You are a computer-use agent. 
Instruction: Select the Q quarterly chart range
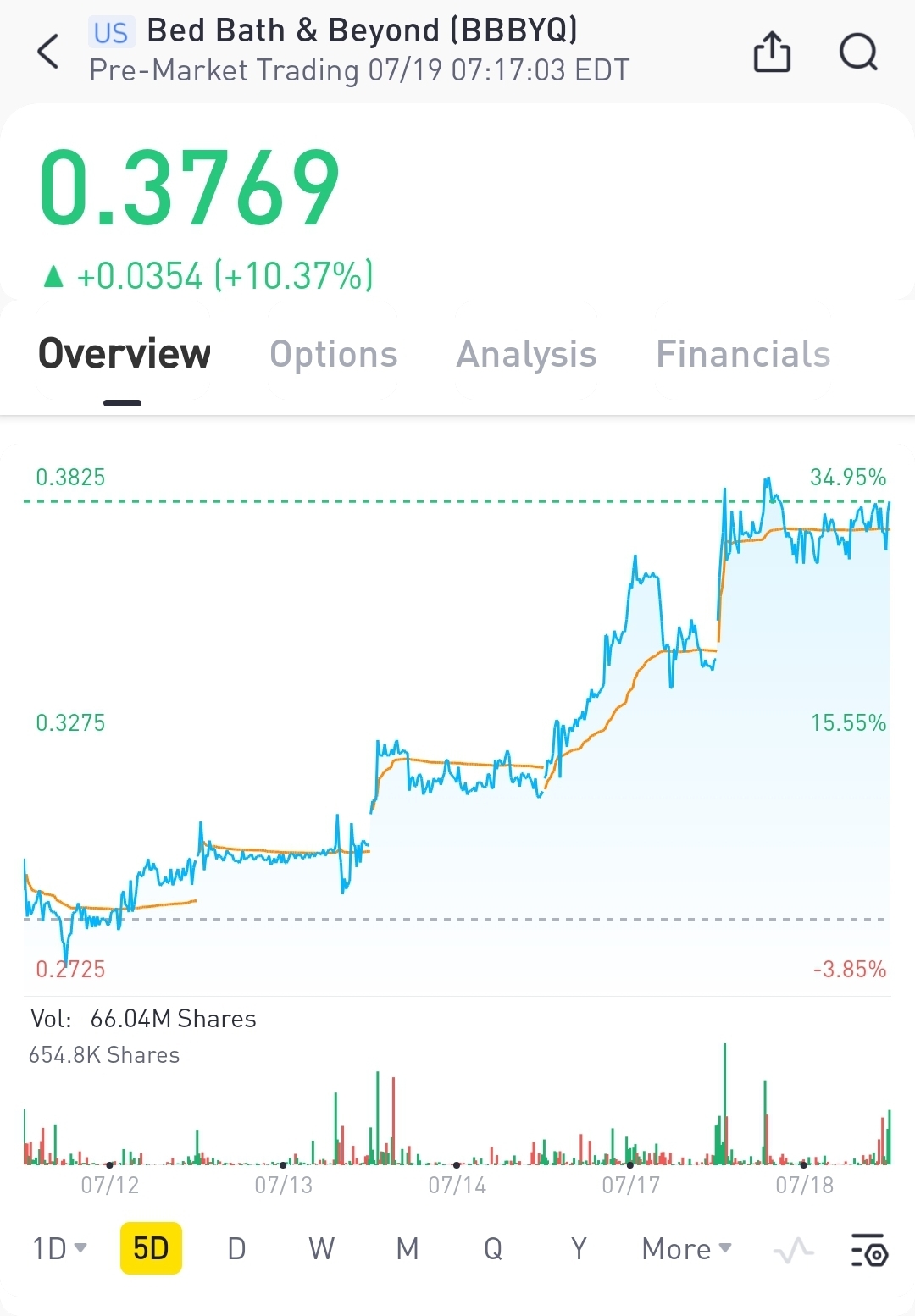coord(493,1248)
